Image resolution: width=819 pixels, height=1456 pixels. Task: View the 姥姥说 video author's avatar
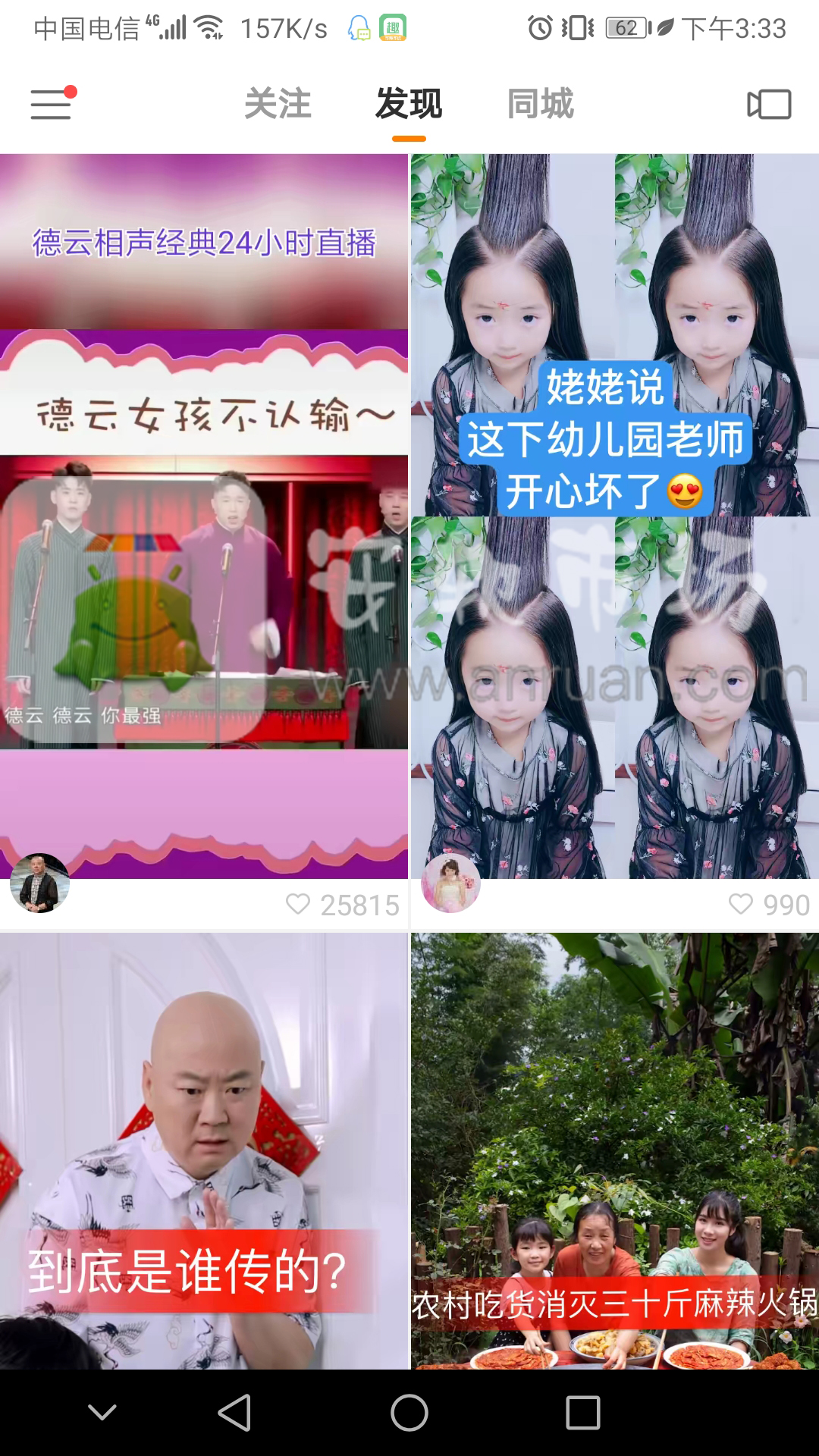tap(451, 883)
